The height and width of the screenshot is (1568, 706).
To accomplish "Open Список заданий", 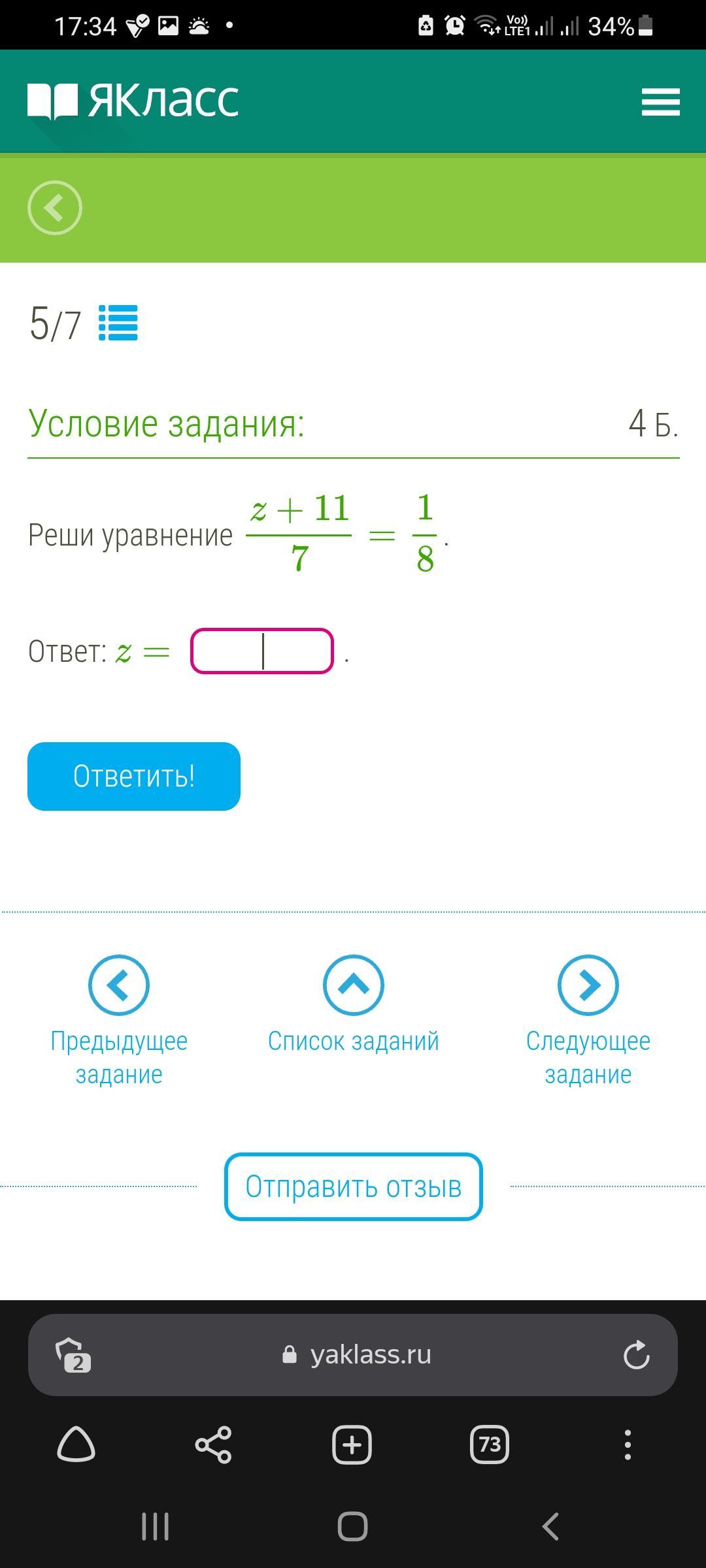I will coord(353,985).
